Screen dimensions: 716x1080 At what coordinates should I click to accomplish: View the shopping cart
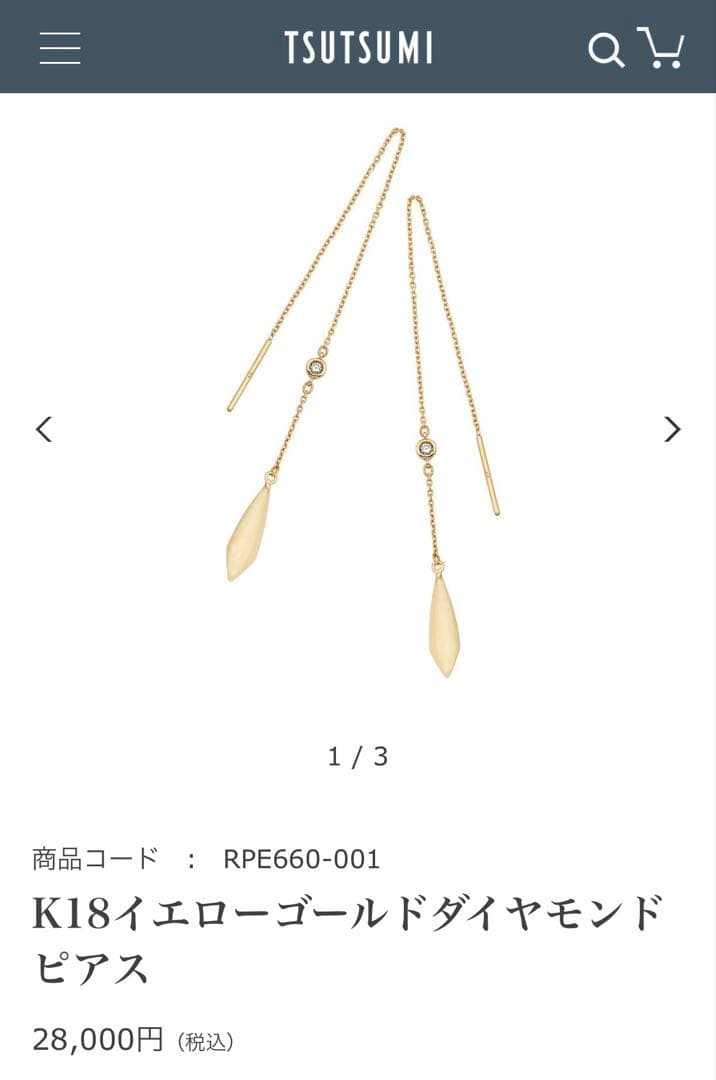click(661, 47)
